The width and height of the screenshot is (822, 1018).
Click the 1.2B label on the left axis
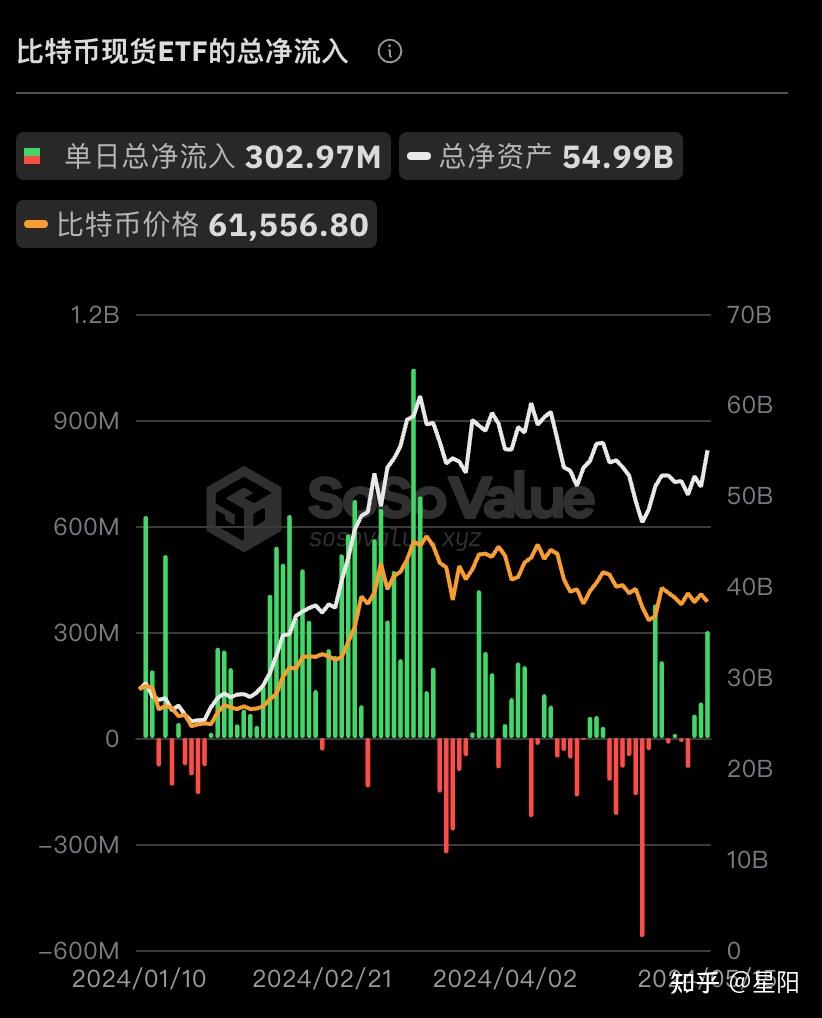pos(94,314)
